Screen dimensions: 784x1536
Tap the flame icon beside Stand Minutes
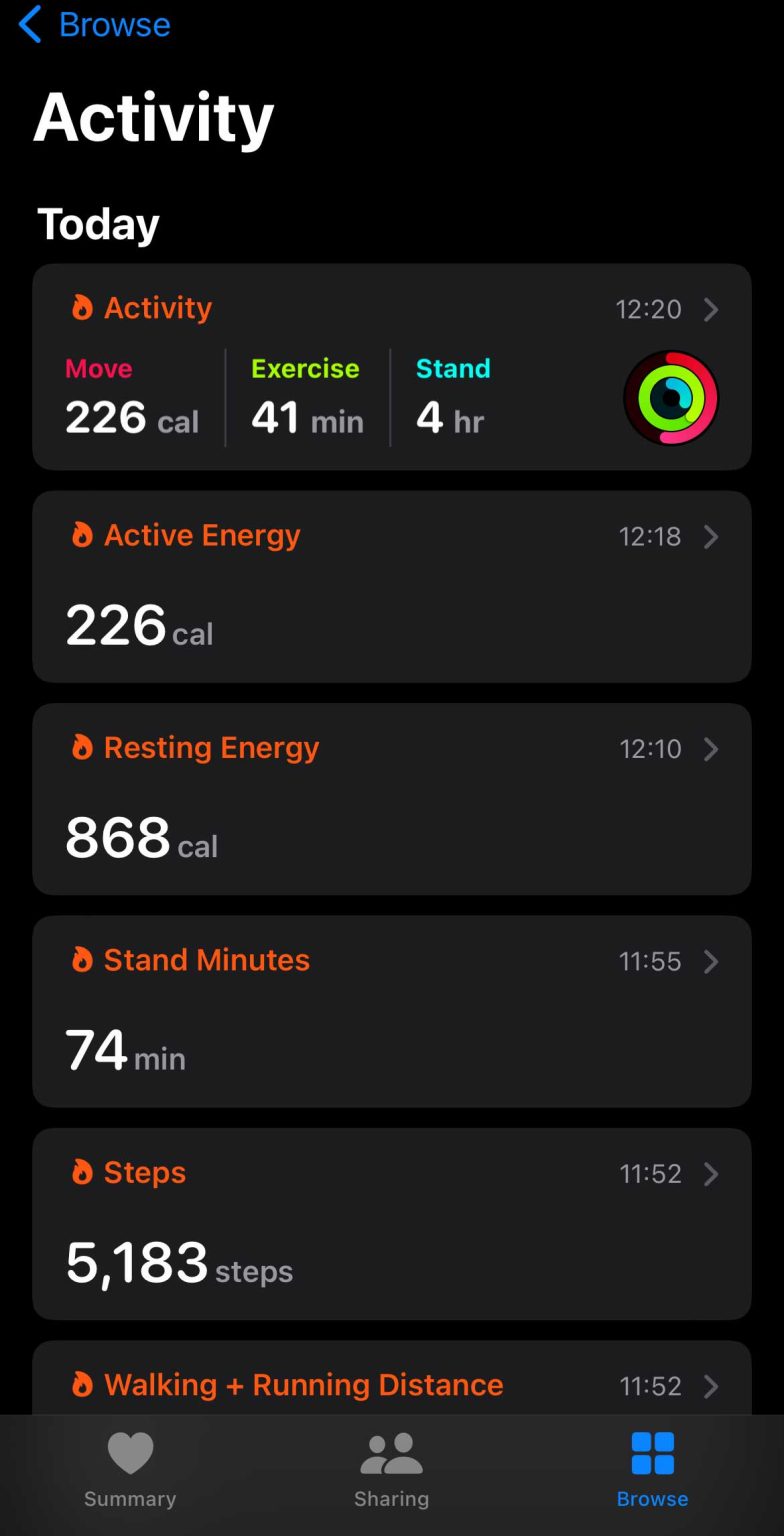[84, 961]
